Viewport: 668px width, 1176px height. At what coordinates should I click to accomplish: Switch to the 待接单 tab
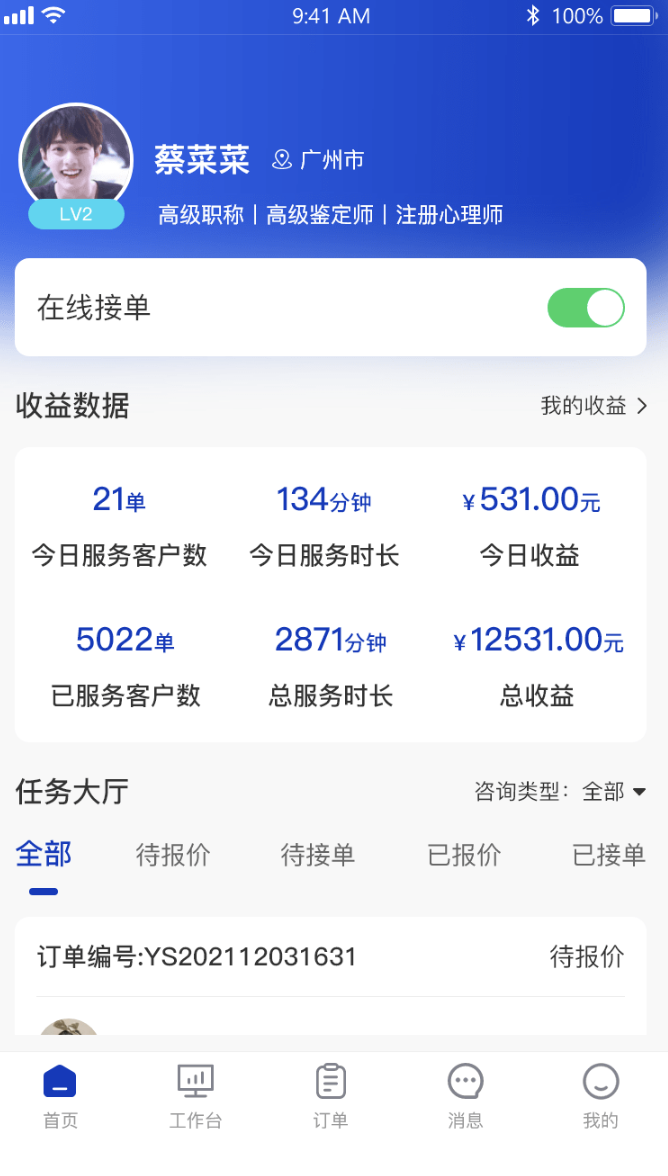pos(318,855)
